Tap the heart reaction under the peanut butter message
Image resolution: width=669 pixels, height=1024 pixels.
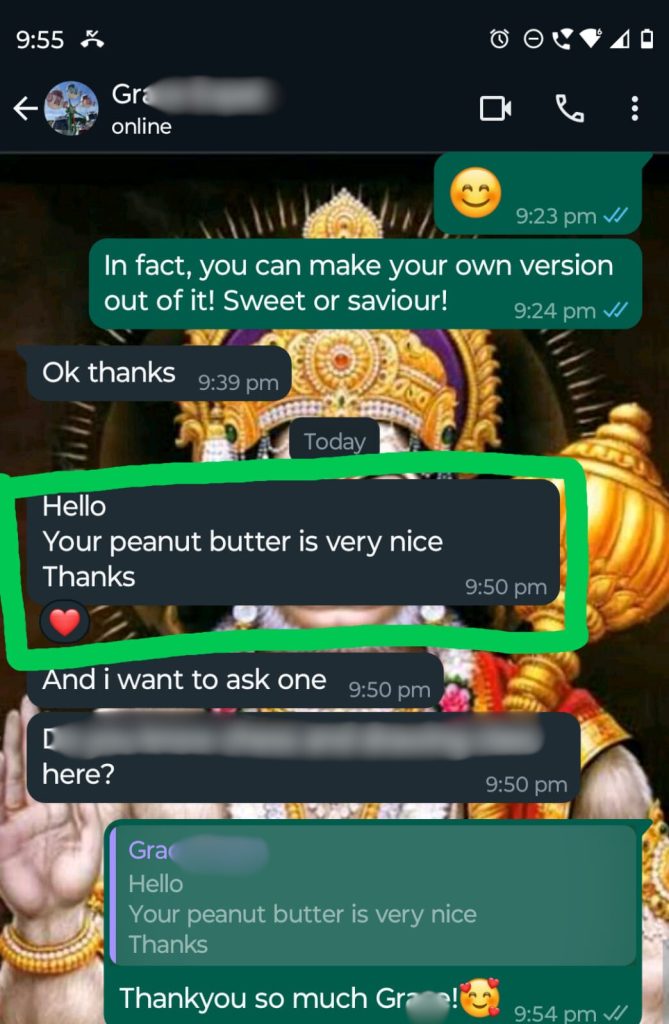(65, 623)
